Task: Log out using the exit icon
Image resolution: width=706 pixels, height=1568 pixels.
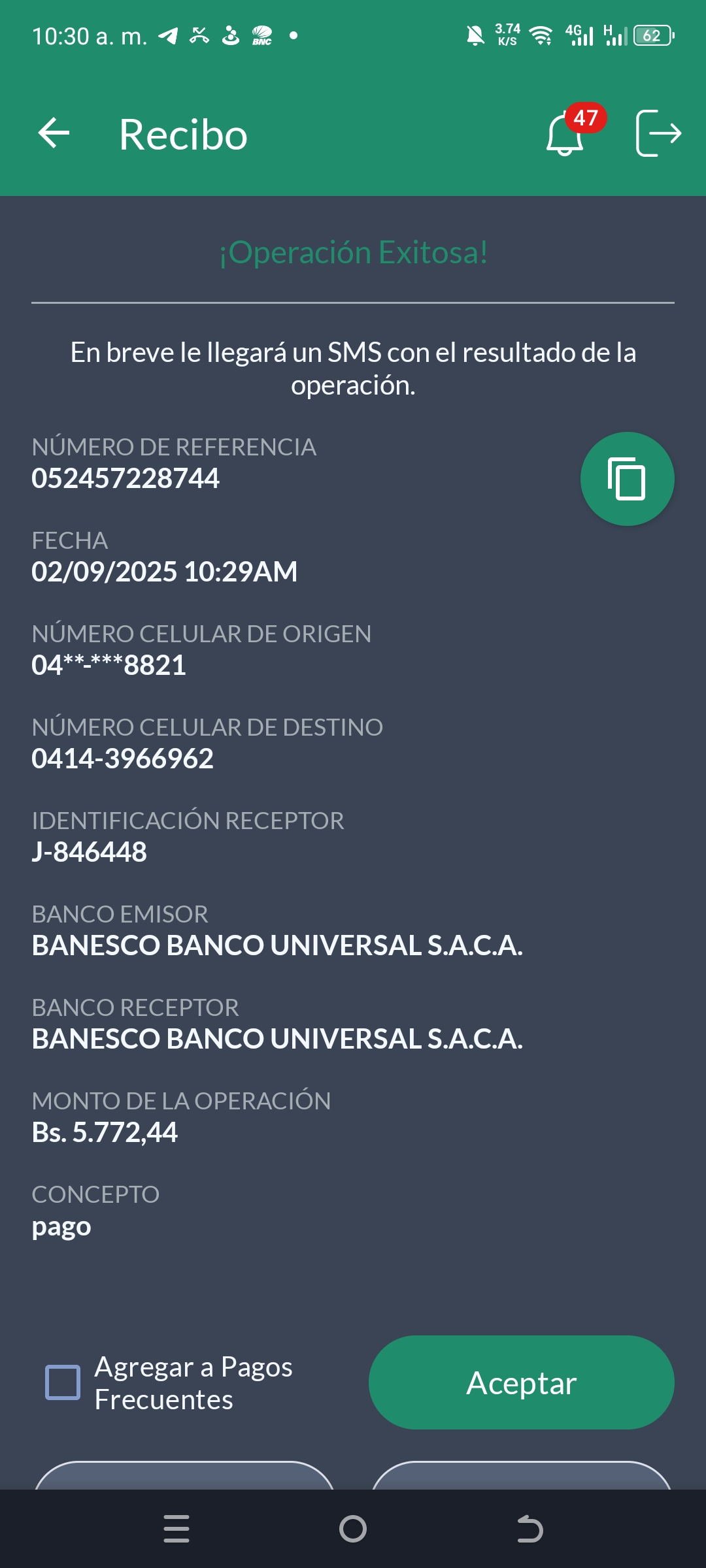Action: pos(658,133)
